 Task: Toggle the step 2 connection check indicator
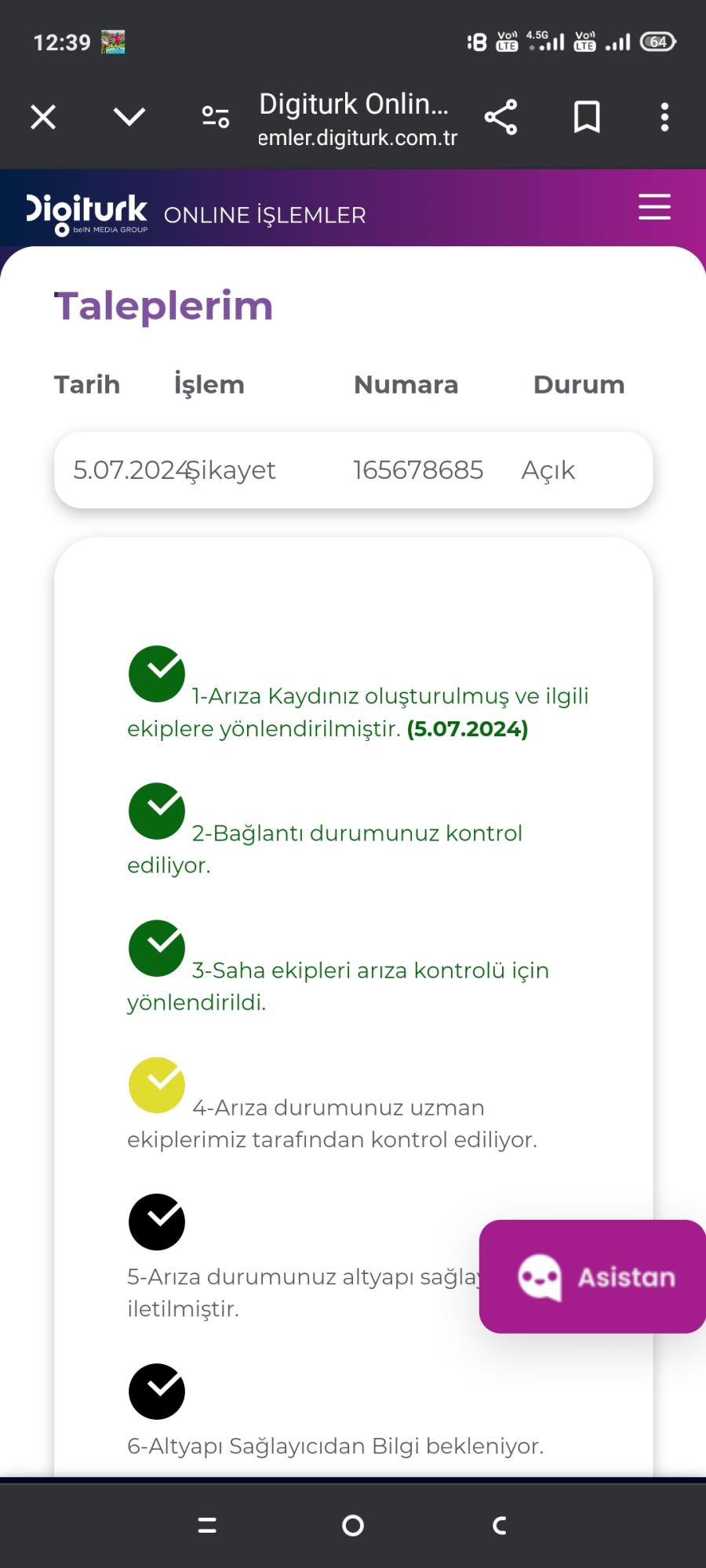point(156,811)
